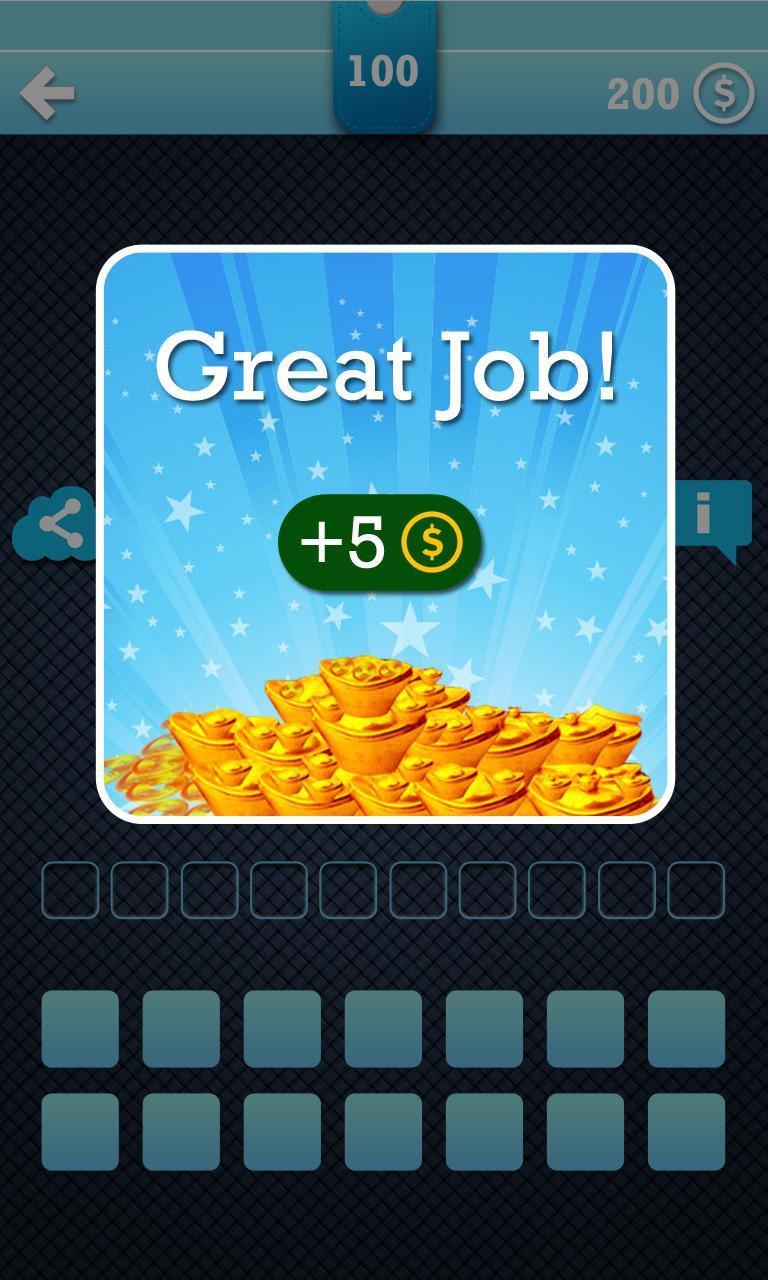Open the info hint bubble
Screen dimensions: 768x1280
712,516
